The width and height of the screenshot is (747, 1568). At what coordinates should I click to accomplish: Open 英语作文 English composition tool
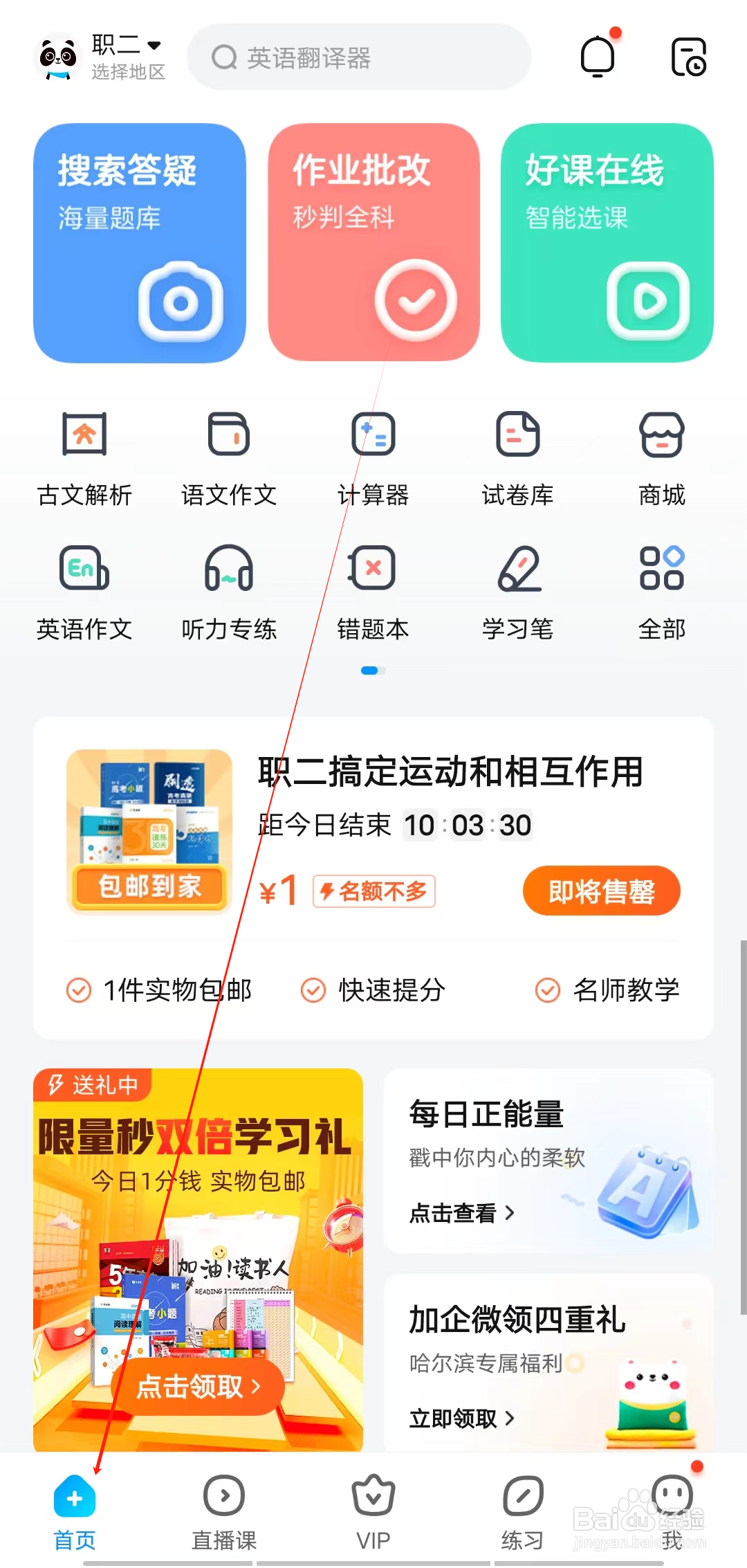85,592
